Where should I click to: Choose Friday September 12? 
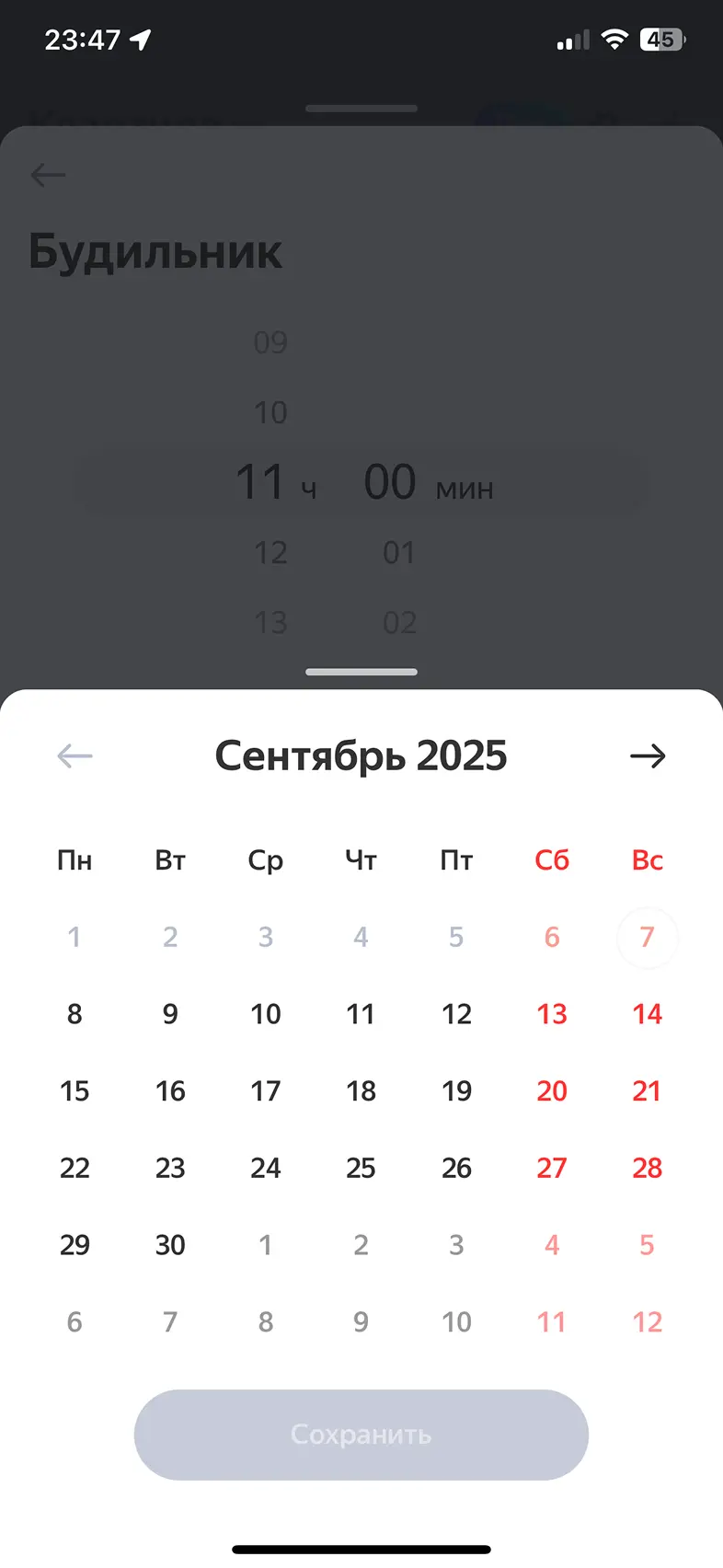456,1014
